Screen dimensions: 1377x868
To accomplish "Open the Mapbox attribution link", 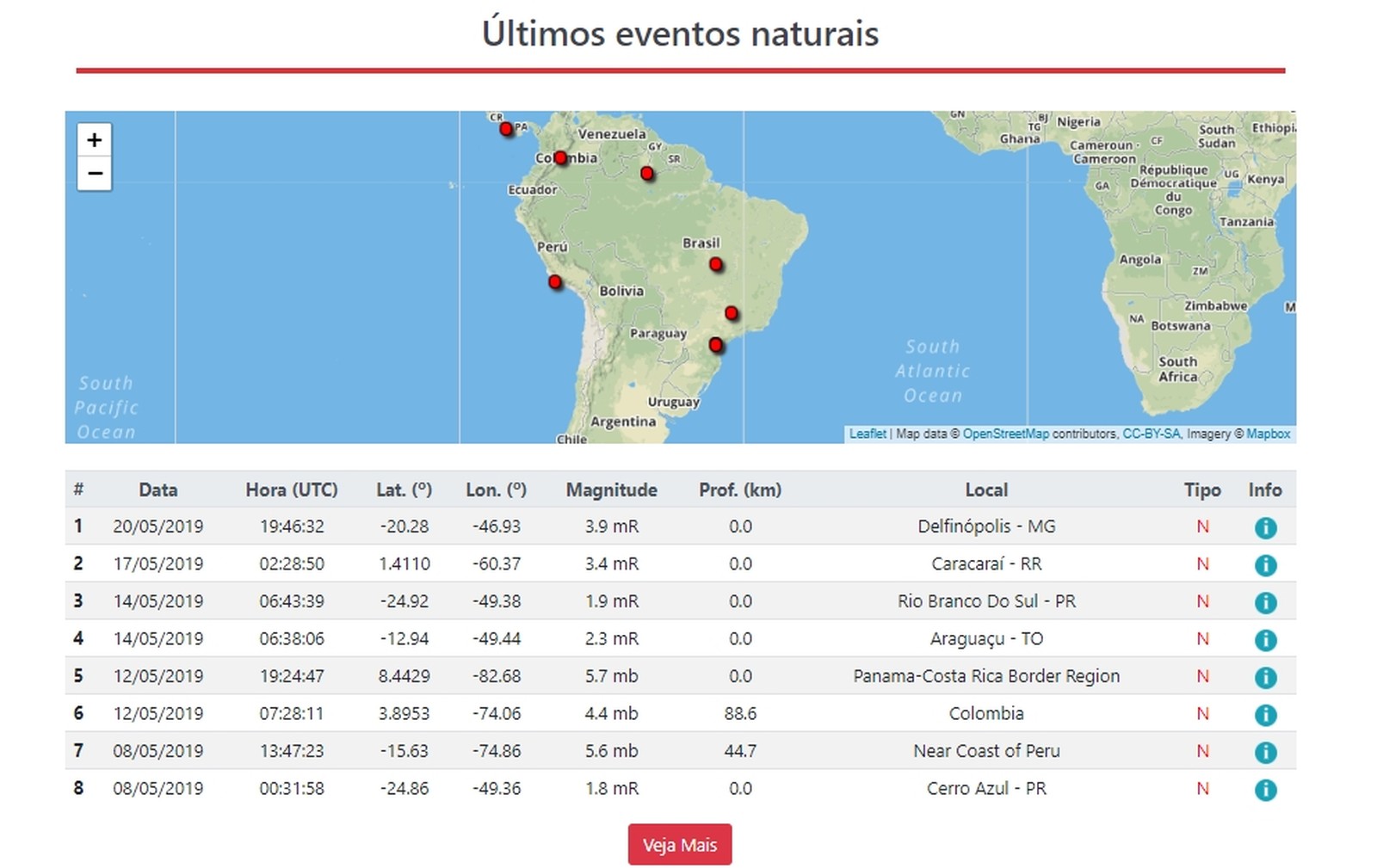I will (x=1268, y=434).
